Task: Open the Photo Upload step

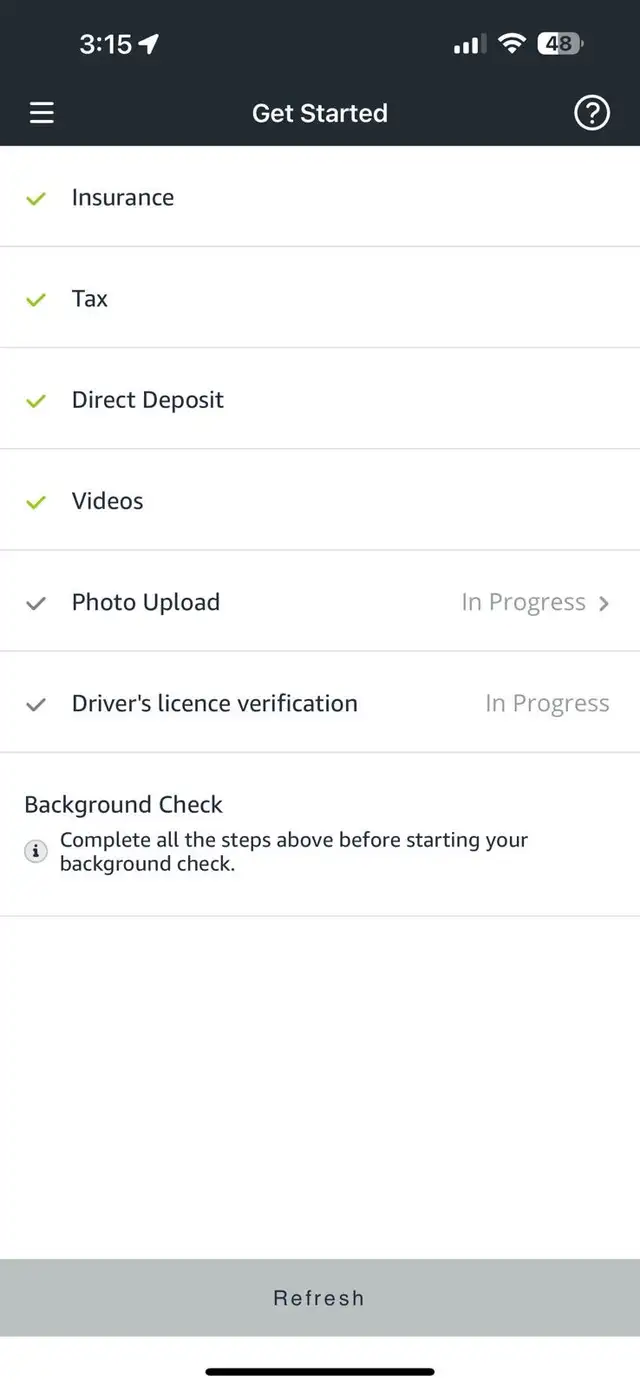Action: tap(320, 601)
